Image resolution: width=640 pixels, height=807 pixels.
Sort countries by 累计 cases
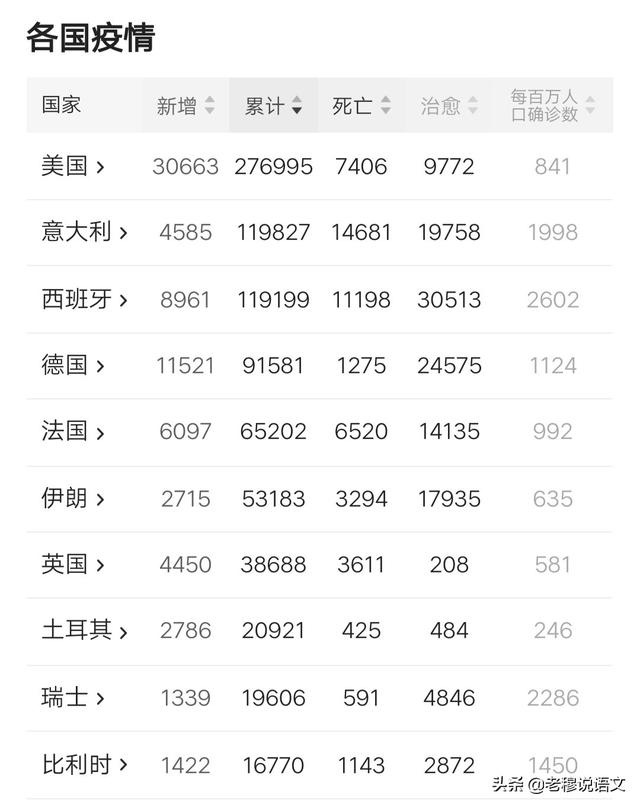[274, 106]
